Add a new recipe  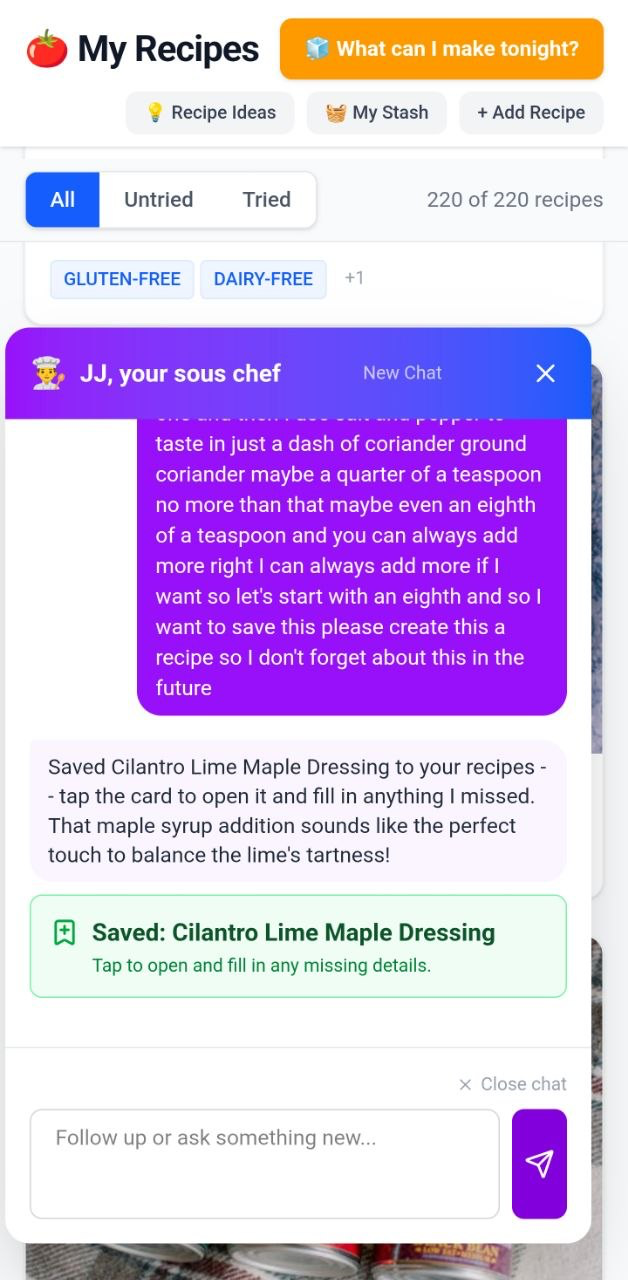coord(531,113)
